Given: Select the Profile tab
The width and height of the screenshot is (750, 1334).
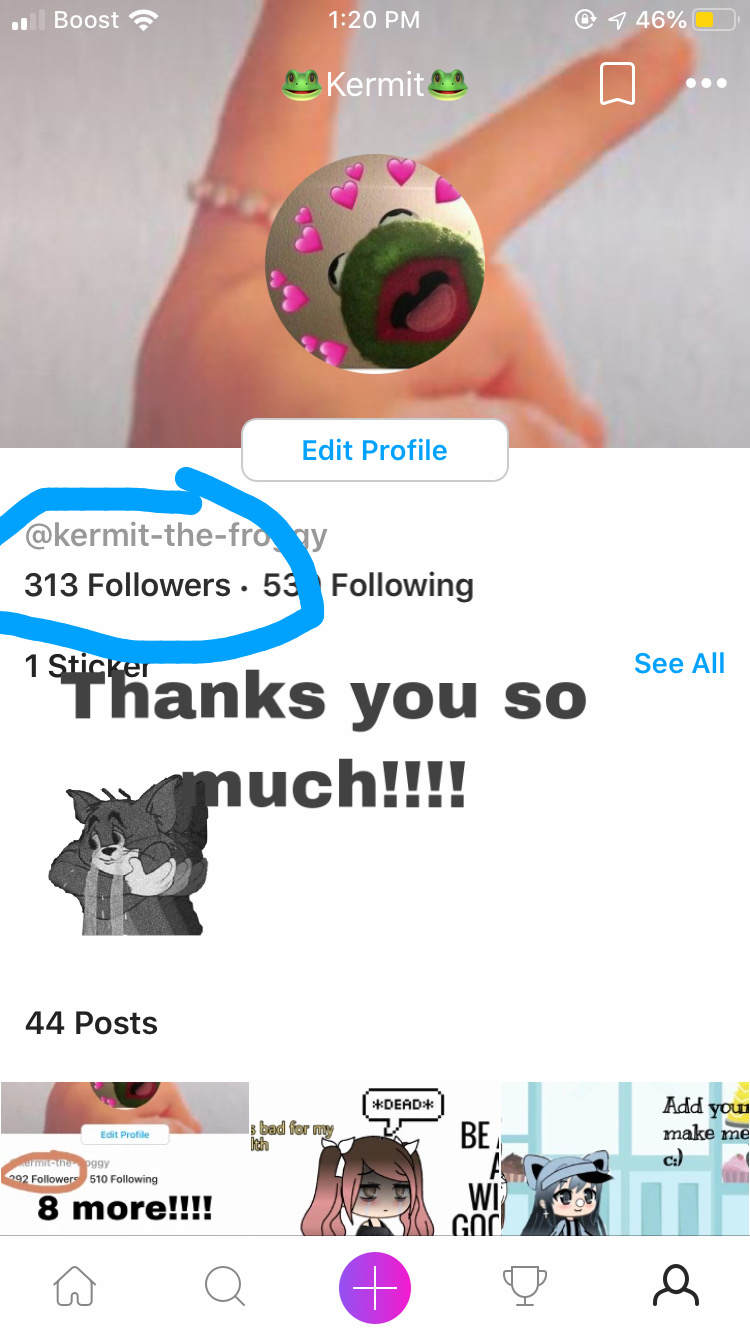Looking at the screenshot, I should [675, 1286].
